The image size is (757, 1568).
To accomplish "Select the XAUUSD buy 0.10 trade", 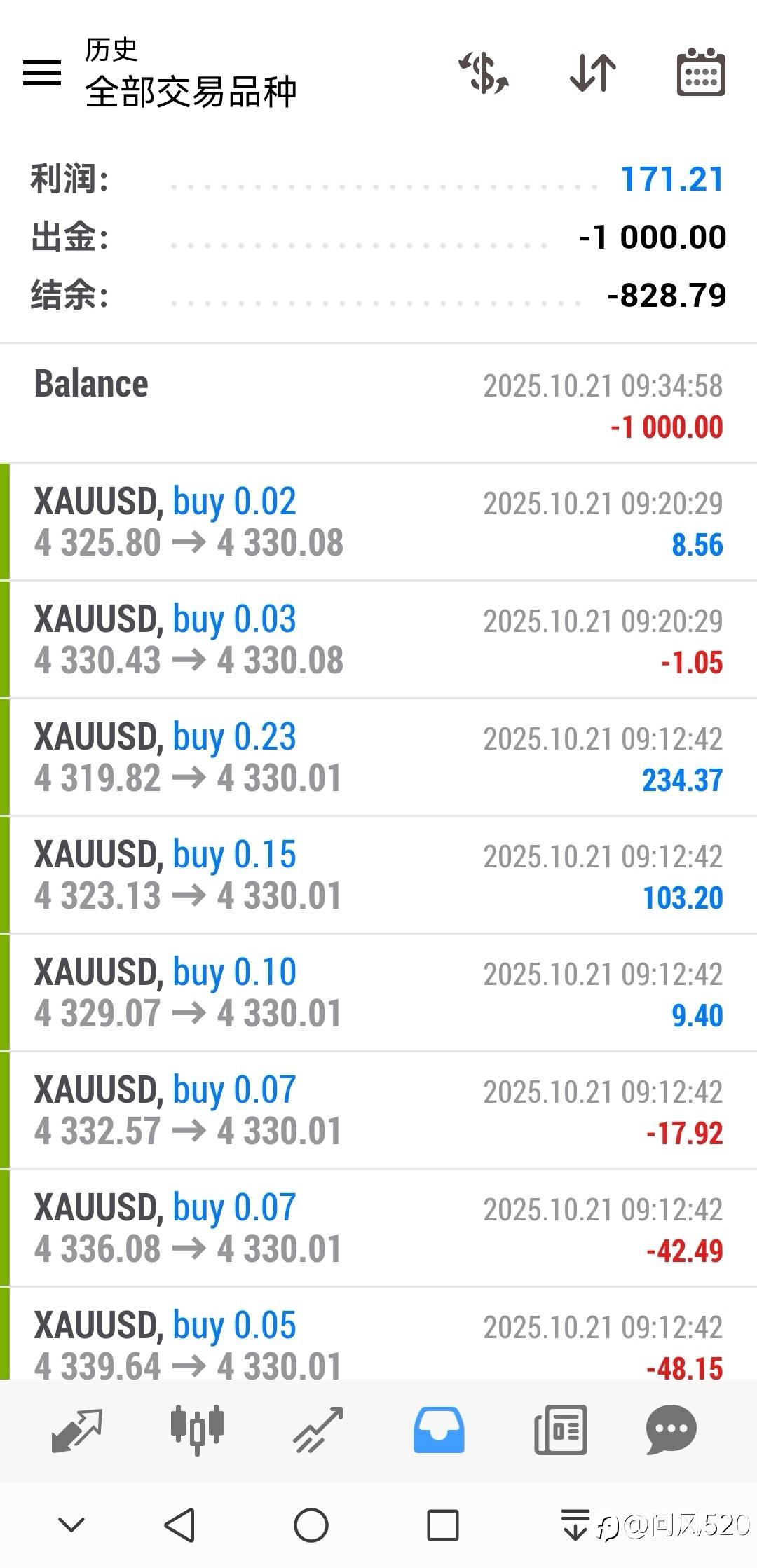I will tap(378, 993).
